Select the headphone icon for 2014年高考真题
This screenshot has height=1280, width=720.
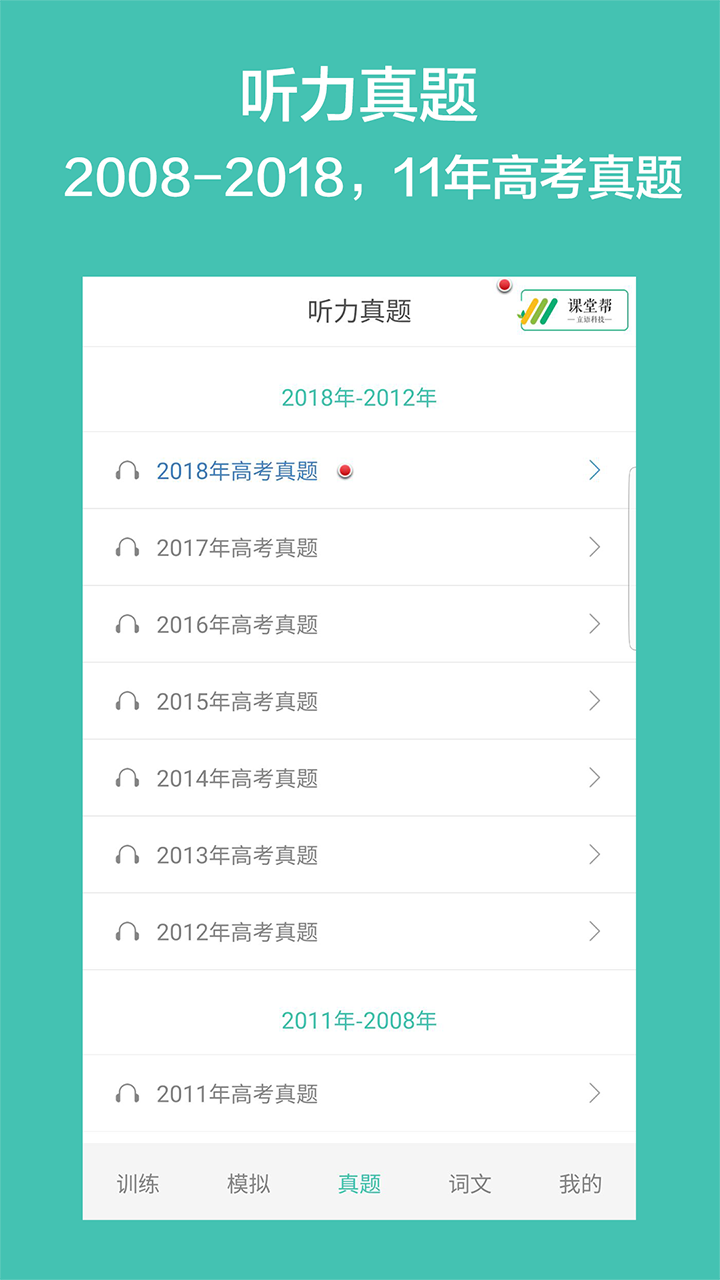click(x=127, y=777)
